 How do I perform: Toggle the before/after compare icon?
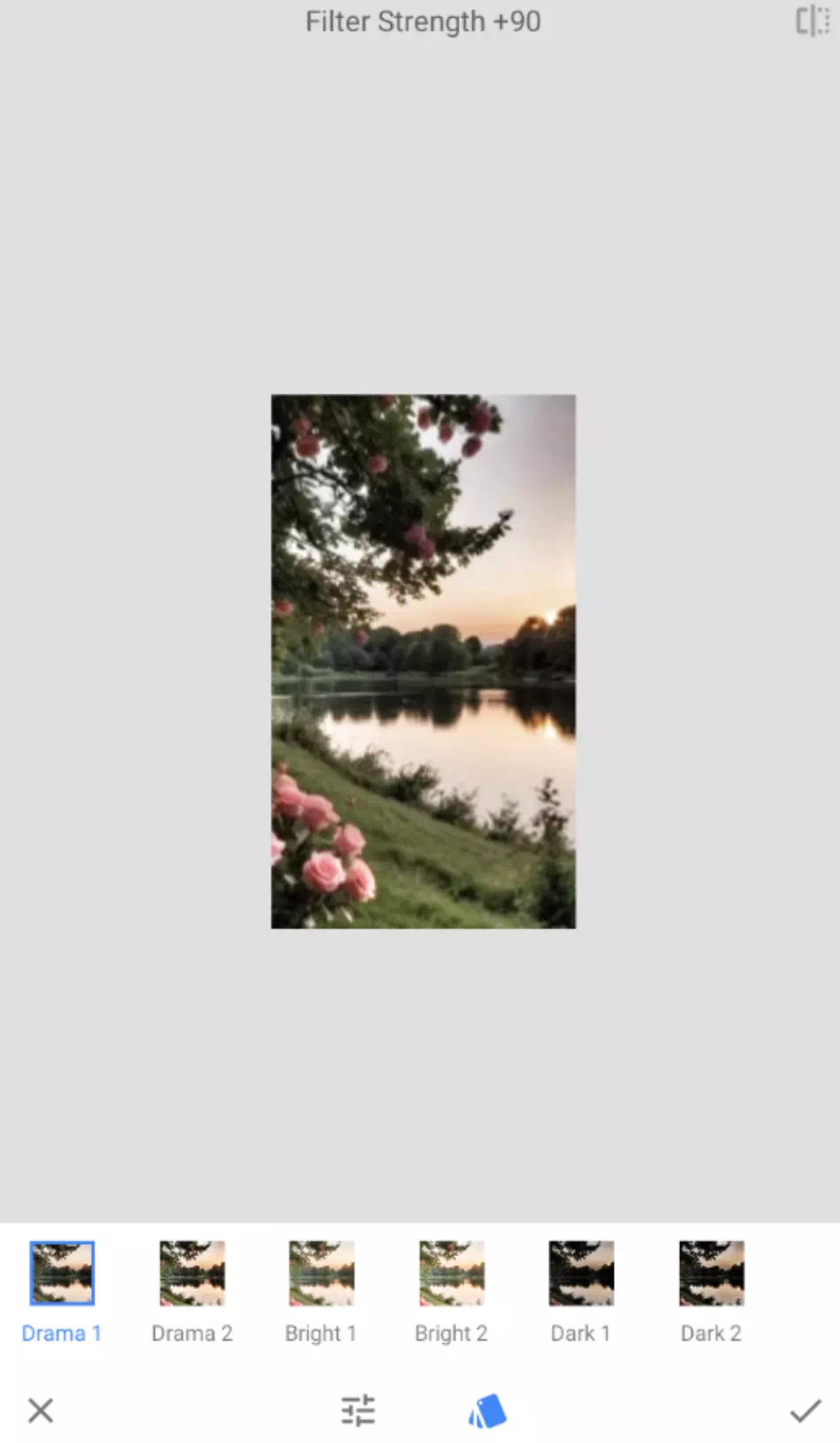coord(812,21)
